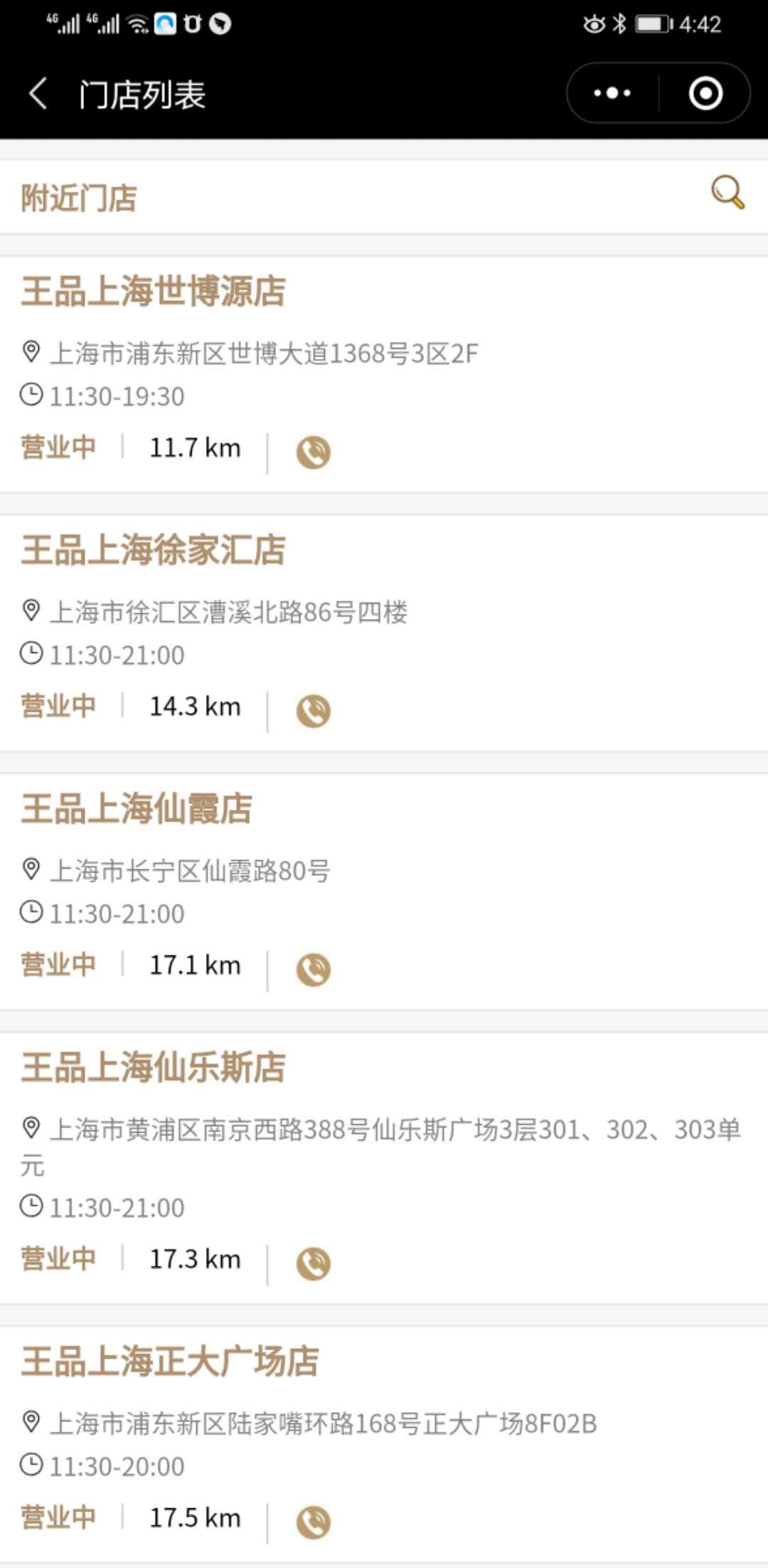Image resolution: width=768 pixels, height=1568 pixels.
Task: Open the 王品上海仙乐斯店 store card
Action: pyautogui.click(x=384, y=1169)
